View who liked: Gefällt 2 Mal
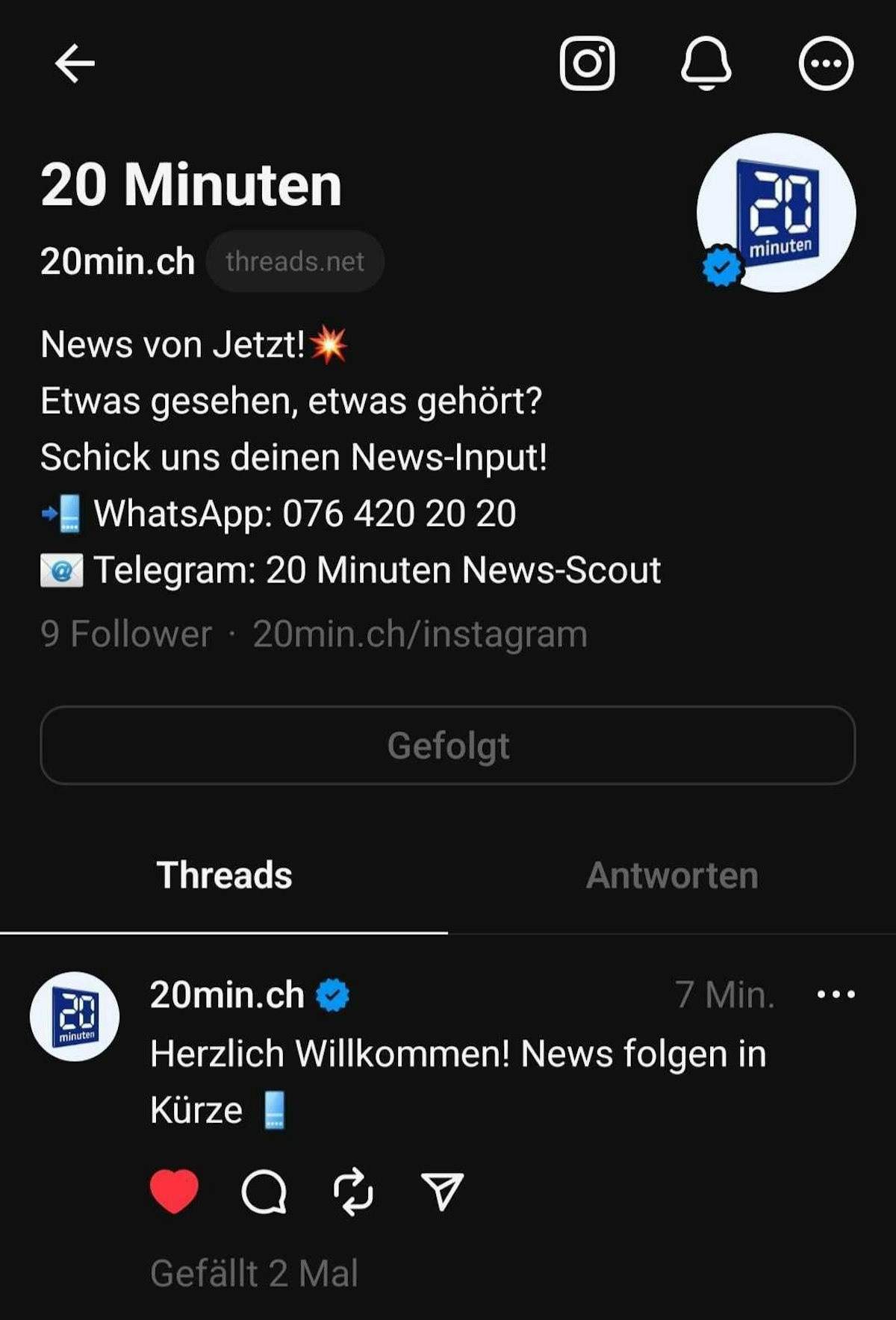The image size is (896, 1320). 254,1273
